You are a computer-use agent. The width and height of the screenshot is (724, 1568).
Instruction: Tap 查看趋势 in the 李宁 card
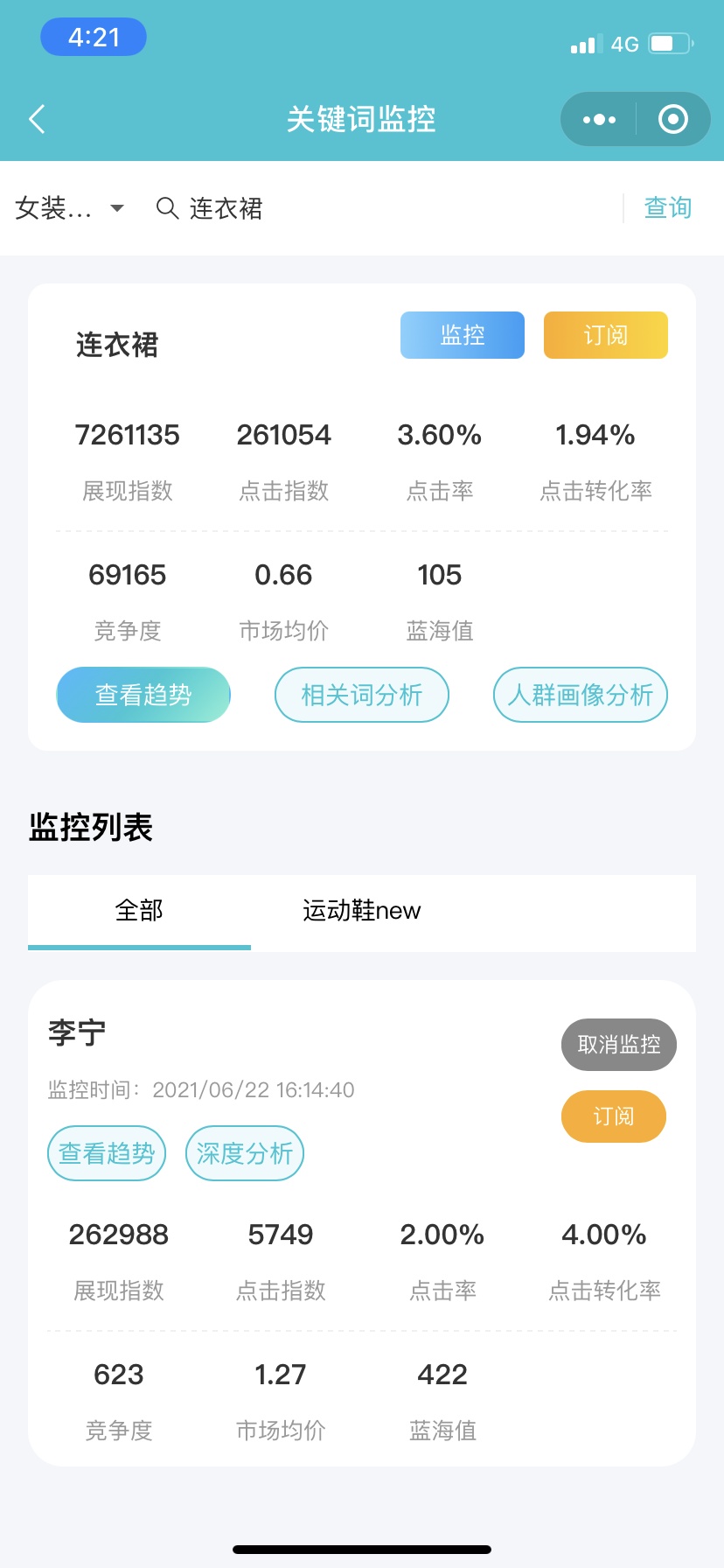tap(106, 1153)
